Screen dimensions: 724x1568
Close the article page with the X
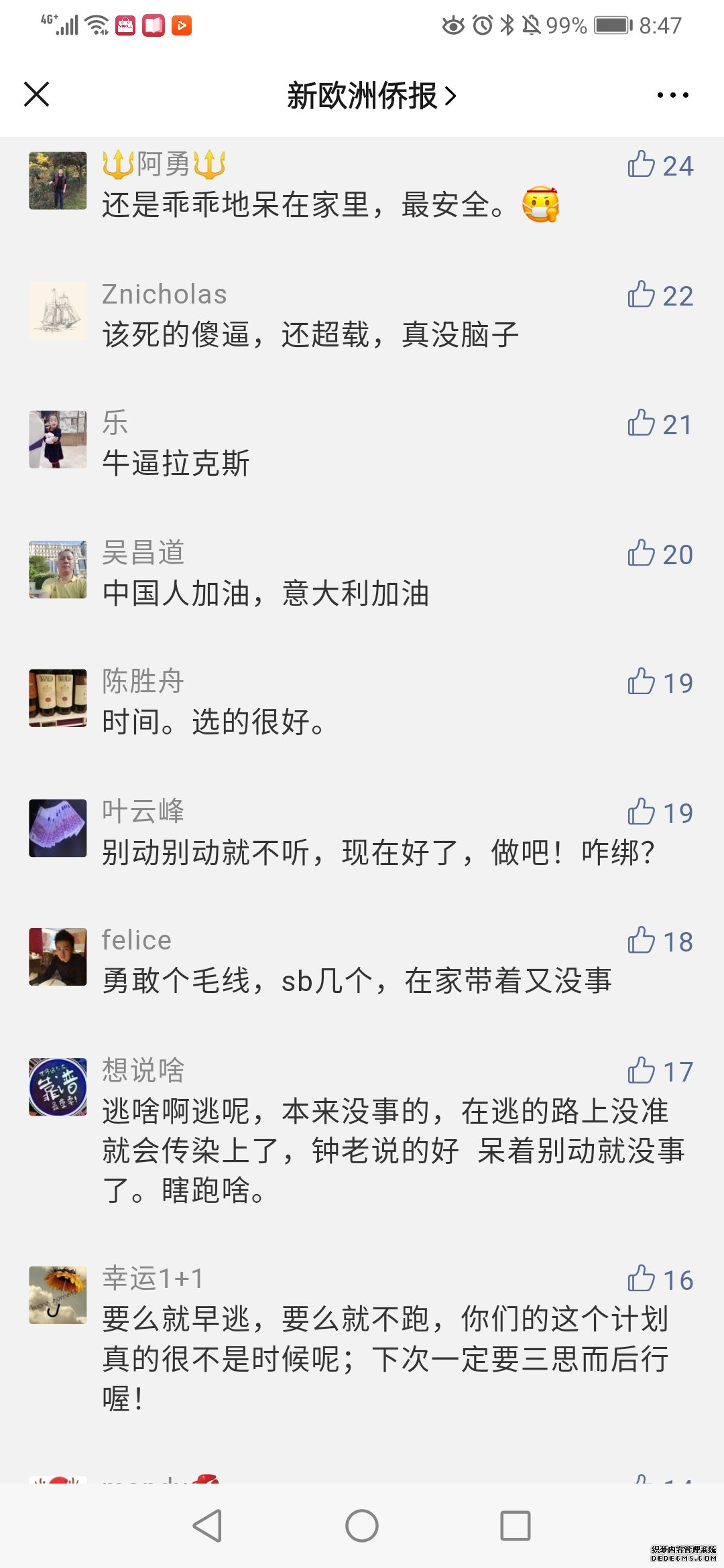(37, 94)
